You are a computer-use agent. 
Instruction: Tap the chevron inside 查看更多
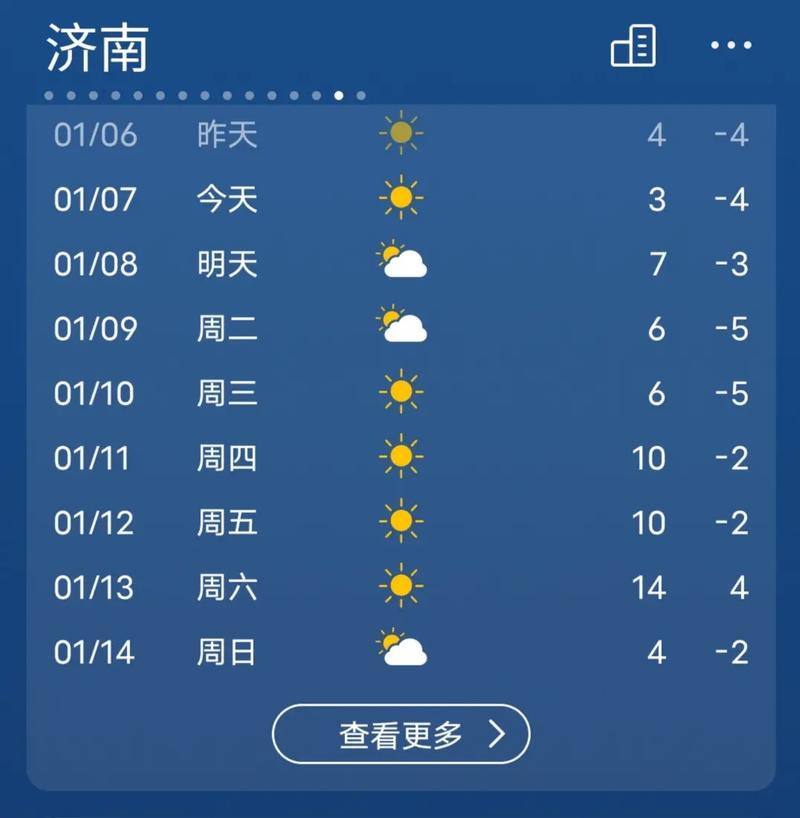[497, 733]
